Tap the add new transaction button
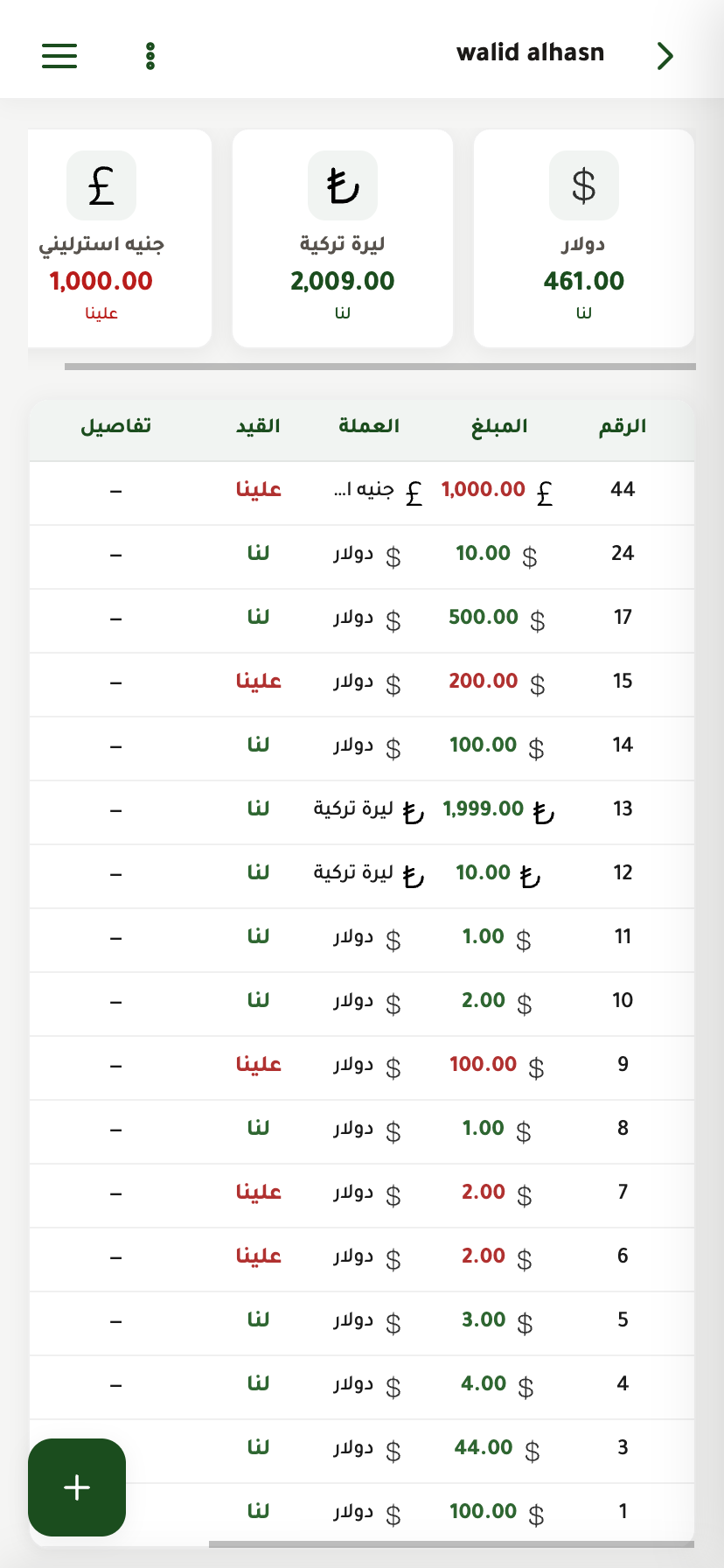The height and width of the screenshot is (1568, 724). (77, 1487)
